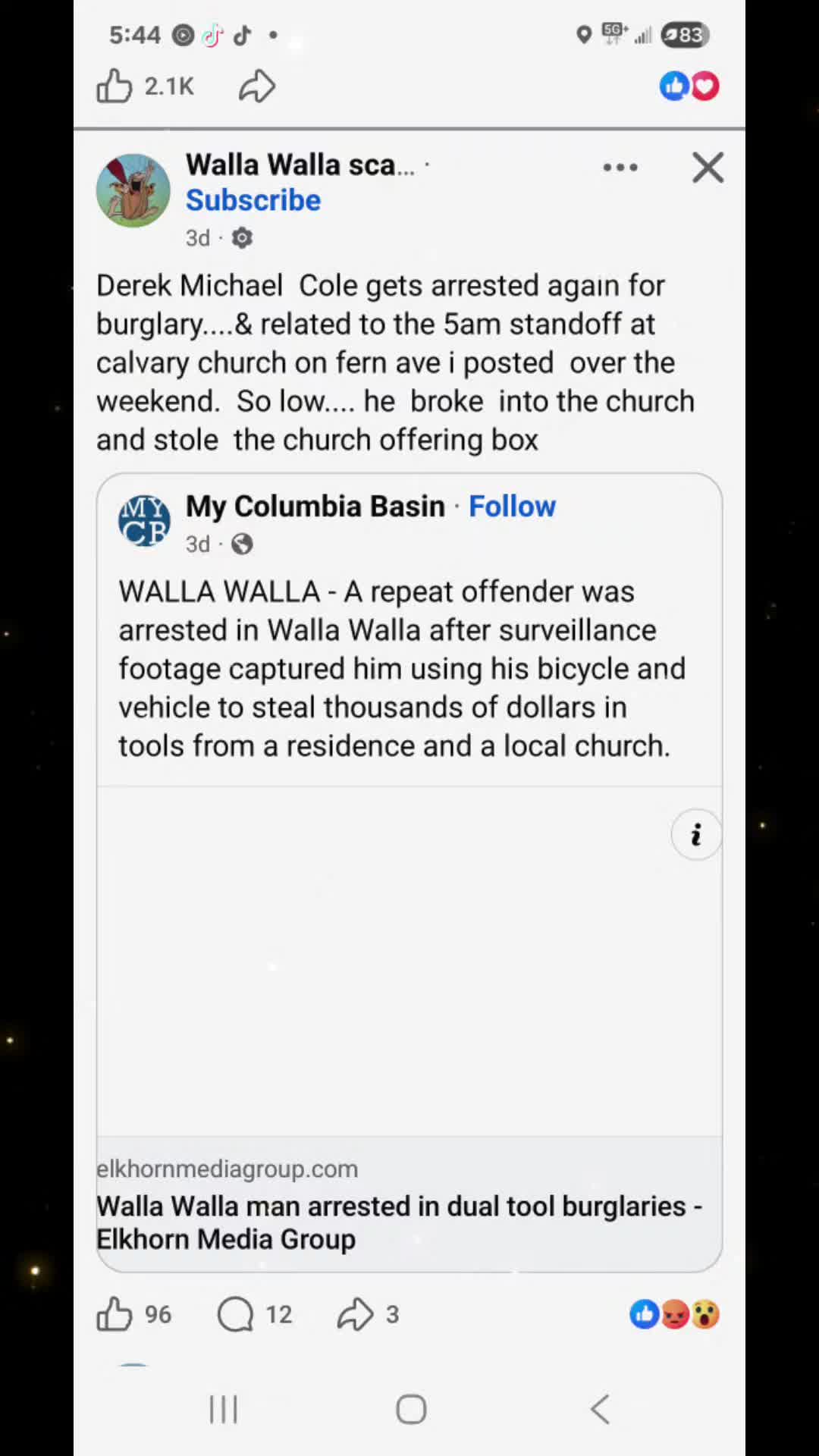Open recent apps from navigation bar
819x1456 pixels.
pyautogui.click(x=223, y=1410)
